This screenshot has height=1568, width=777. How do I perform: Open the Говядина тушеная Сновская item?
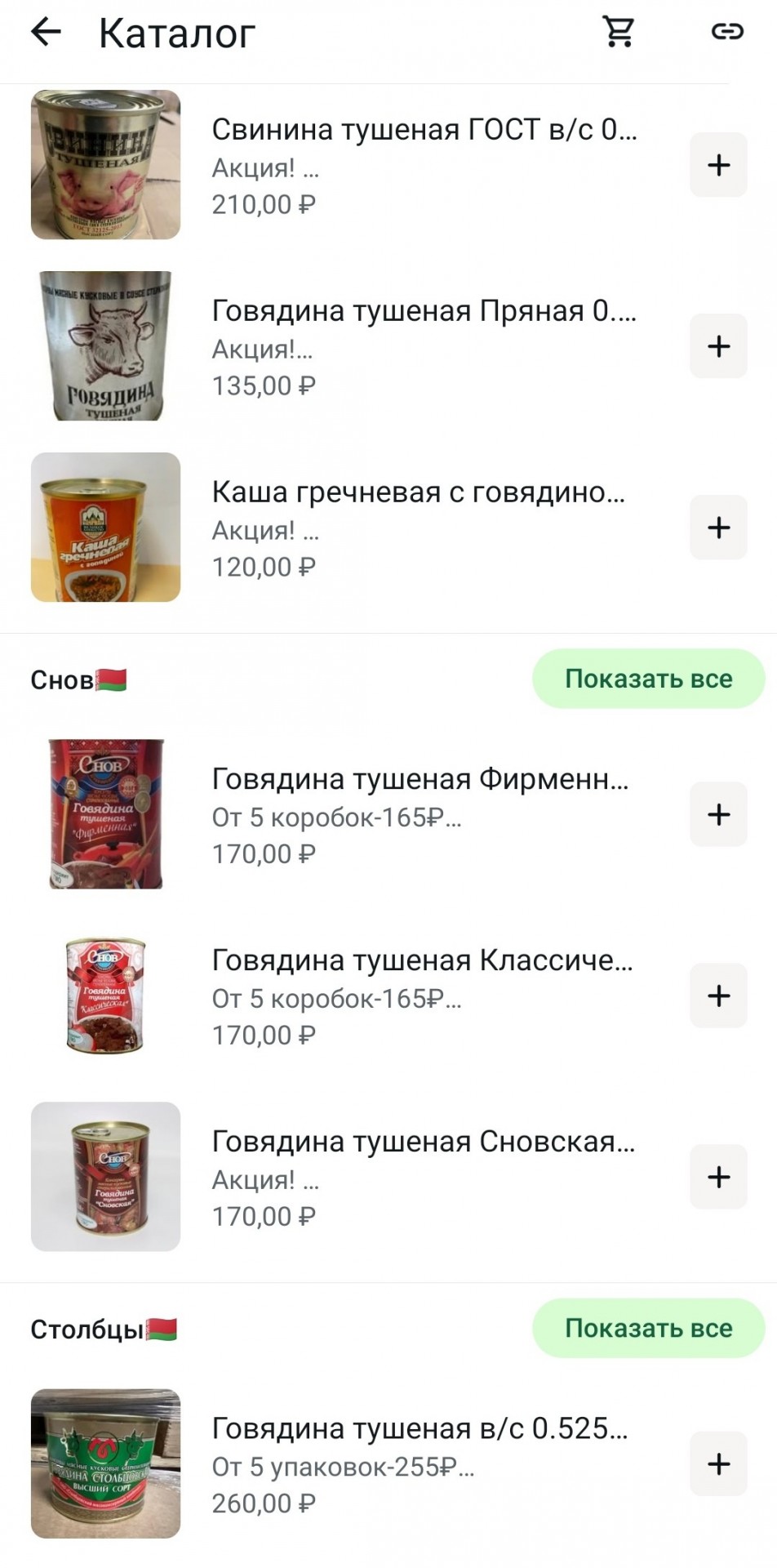pos(423,1143)
